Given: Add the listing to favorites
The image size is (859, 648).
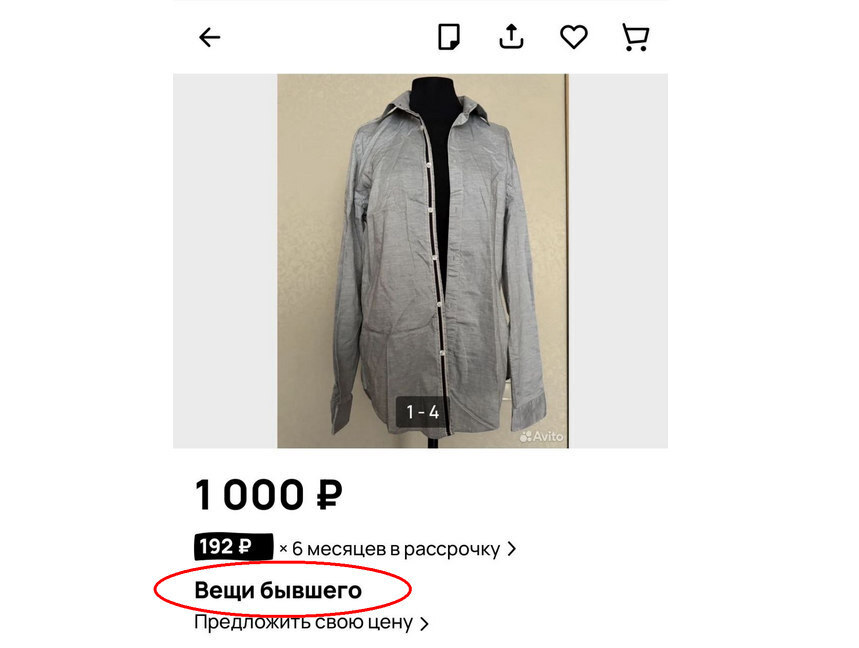Looking at the screenshot, I should coord(573,38).
